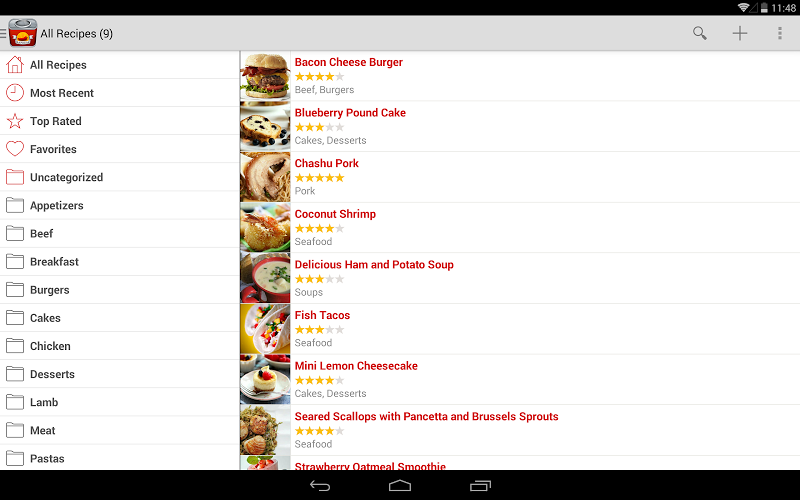View the Blueberry Pound Cake recipe
Viewport: 800px width, 500px height.
tap(350, 113)
